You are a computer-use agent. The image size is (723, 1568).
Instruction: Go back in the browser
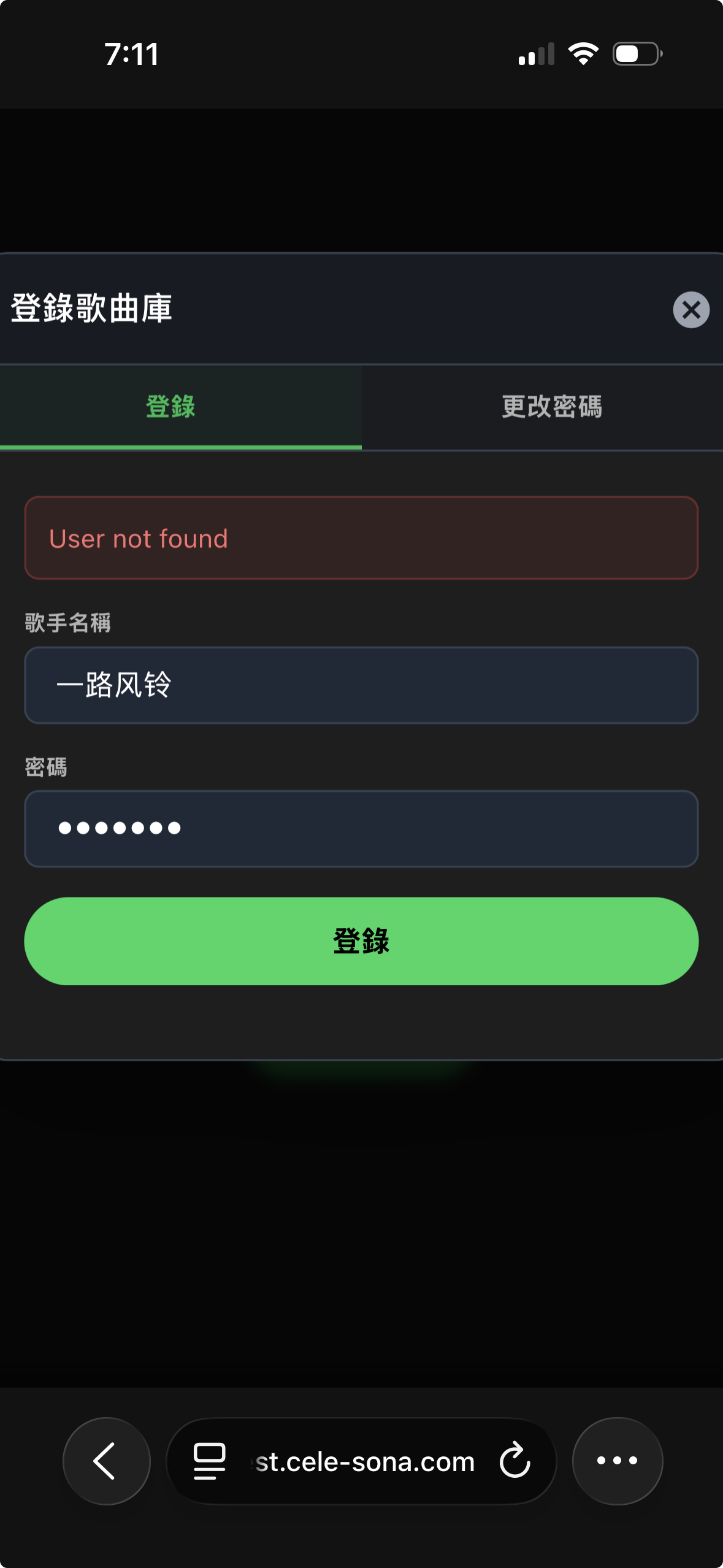click(x=106, y=1461)
